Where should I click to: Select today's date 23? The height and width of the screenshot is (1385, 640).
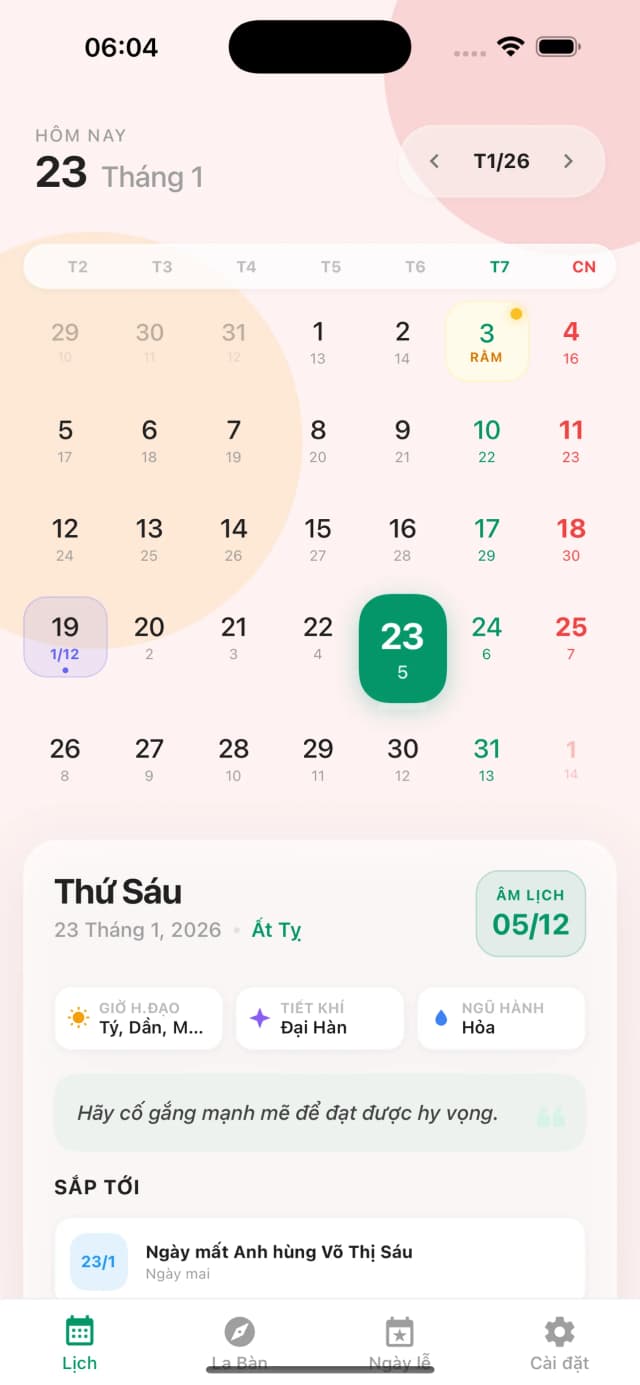[x=402, y=648]
